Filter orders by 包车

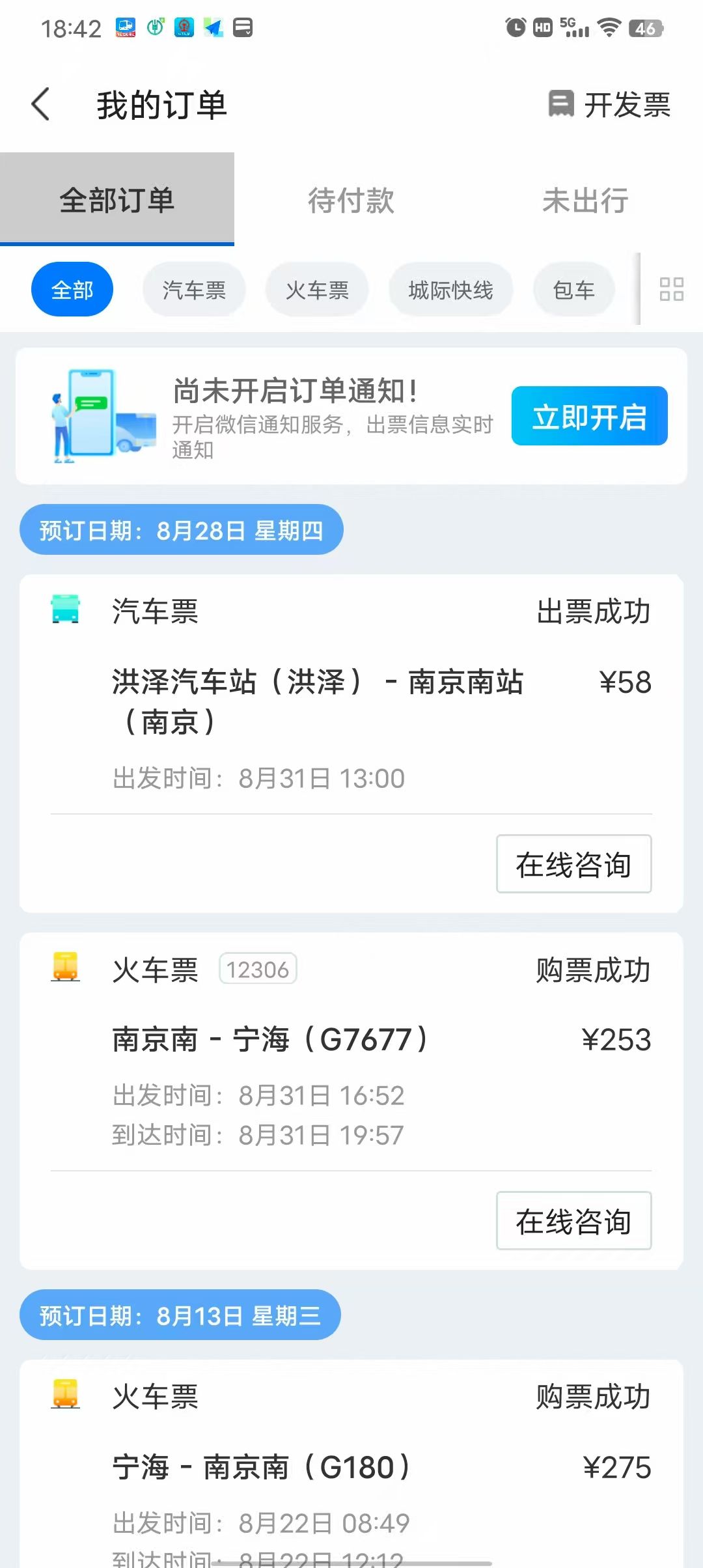[x=573, y=290]
